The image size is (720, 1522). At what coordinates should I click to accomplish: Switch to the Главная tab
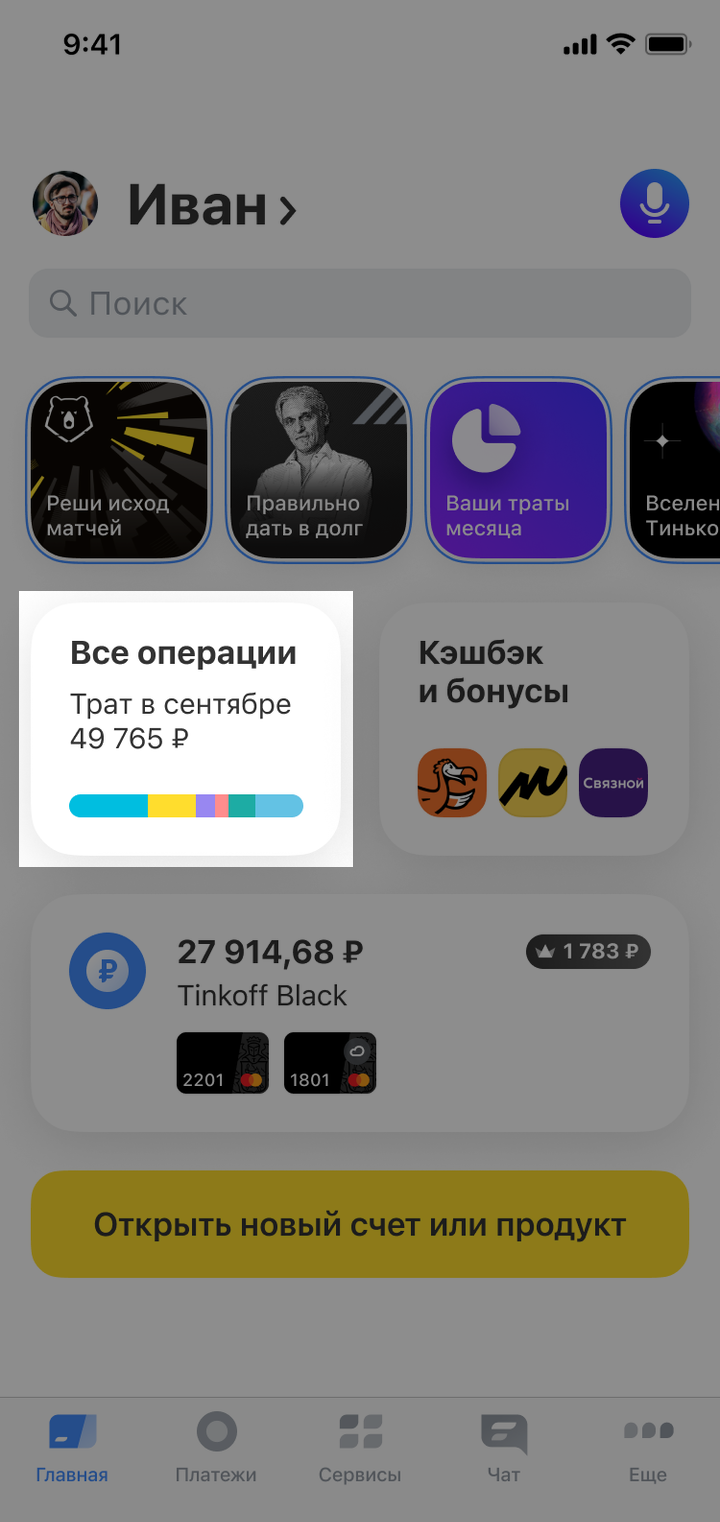coord(72,1448)
